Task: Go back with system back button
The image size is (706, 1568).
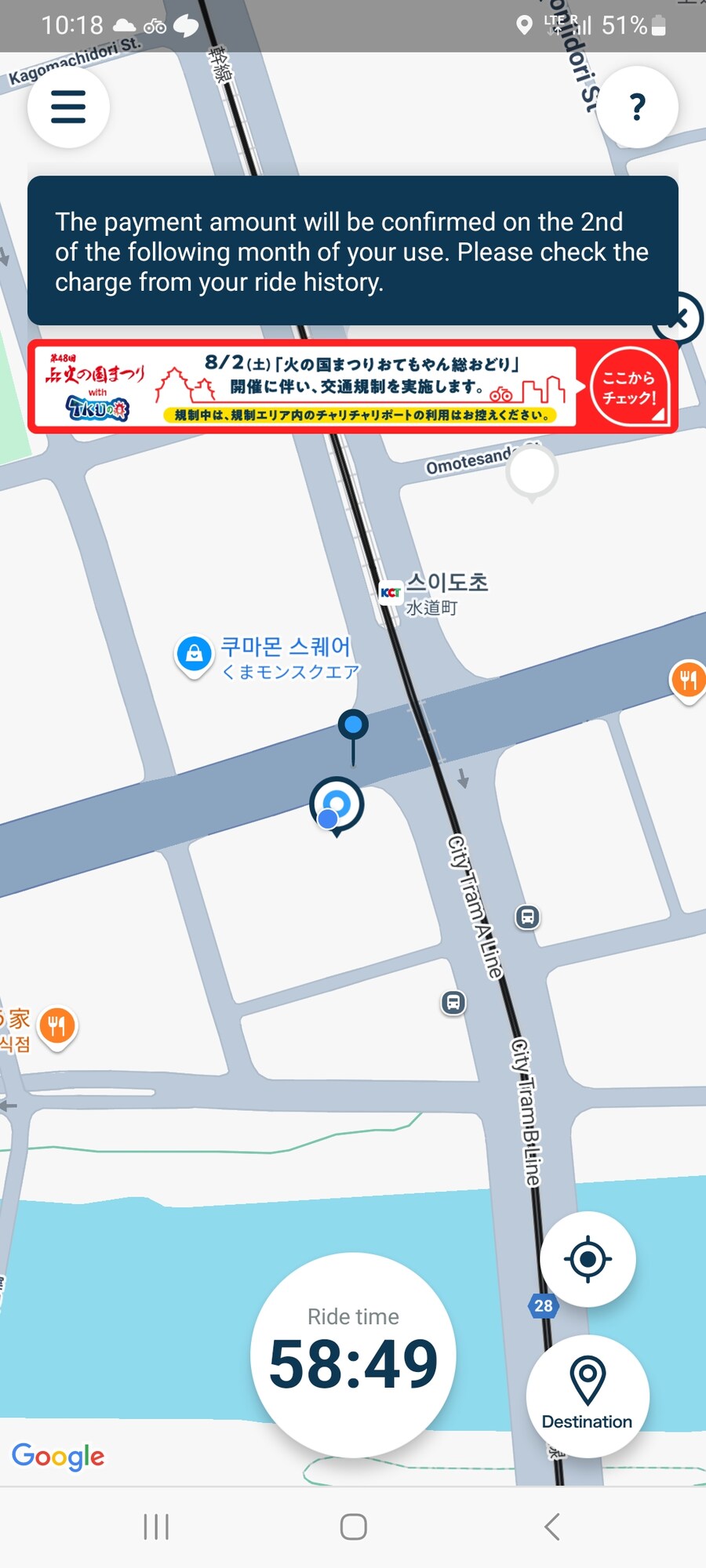Action: pyautogui.click(x=552, y=1526)
